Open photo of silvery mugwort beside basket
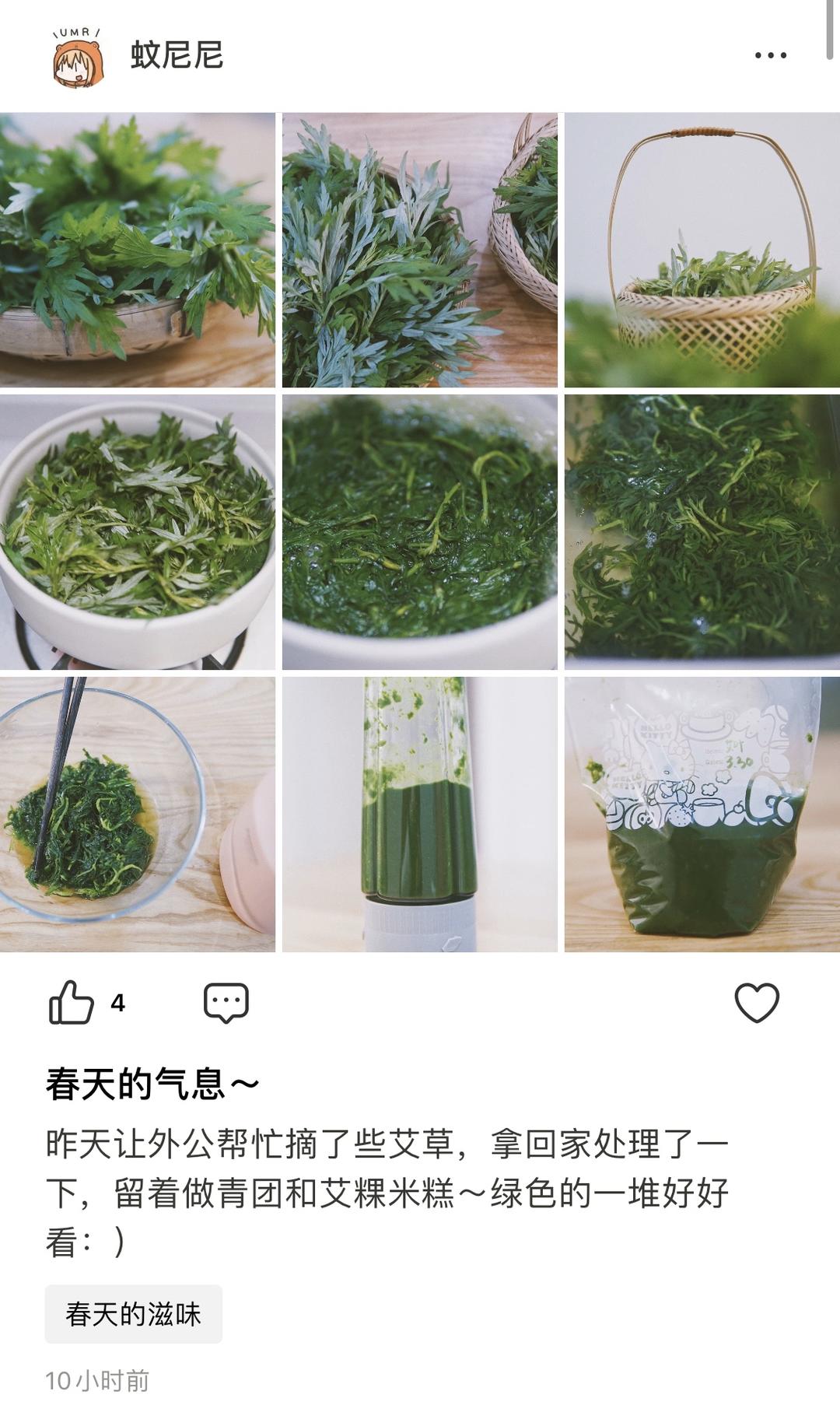840x1405 pixels. click(420, 250)
